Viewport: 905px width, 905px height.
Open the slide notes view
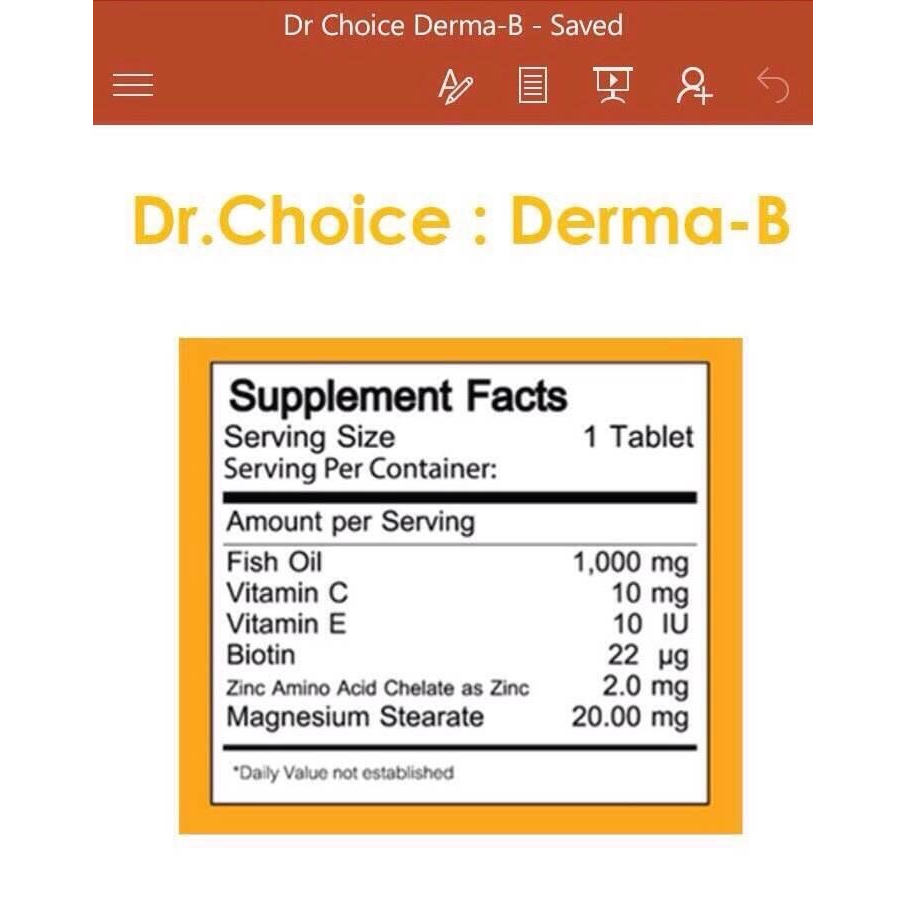pyautogui.click(x=533, y=86)
